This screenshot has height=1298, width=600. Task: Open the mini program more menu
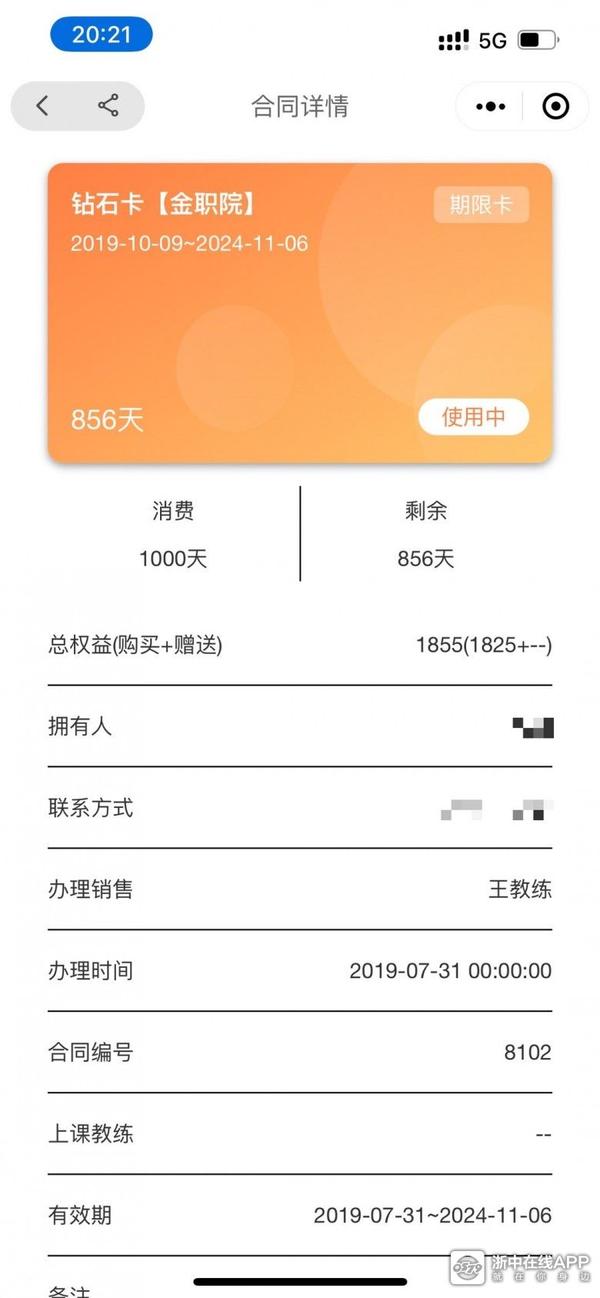(492, 106)
